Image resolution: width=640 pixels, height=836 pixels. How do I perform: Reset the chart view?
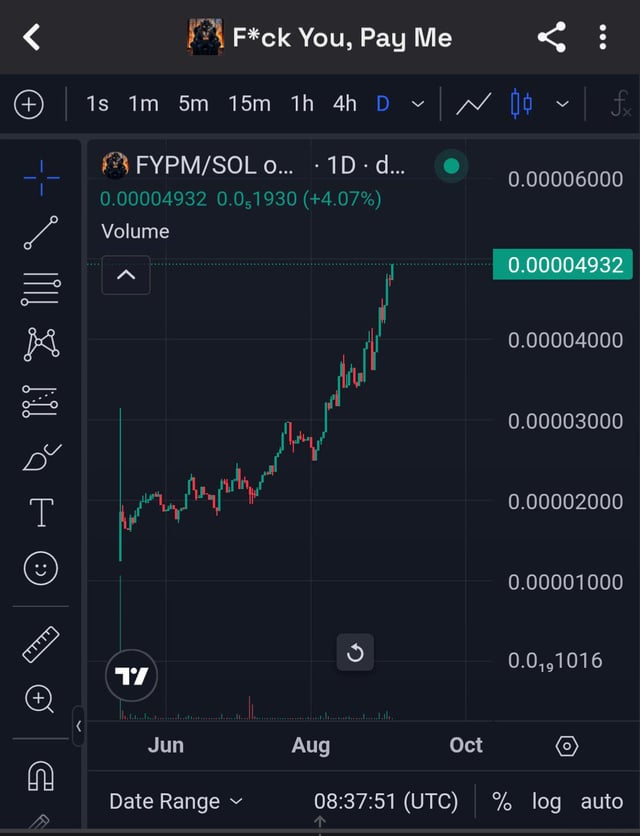click(355, 654)
